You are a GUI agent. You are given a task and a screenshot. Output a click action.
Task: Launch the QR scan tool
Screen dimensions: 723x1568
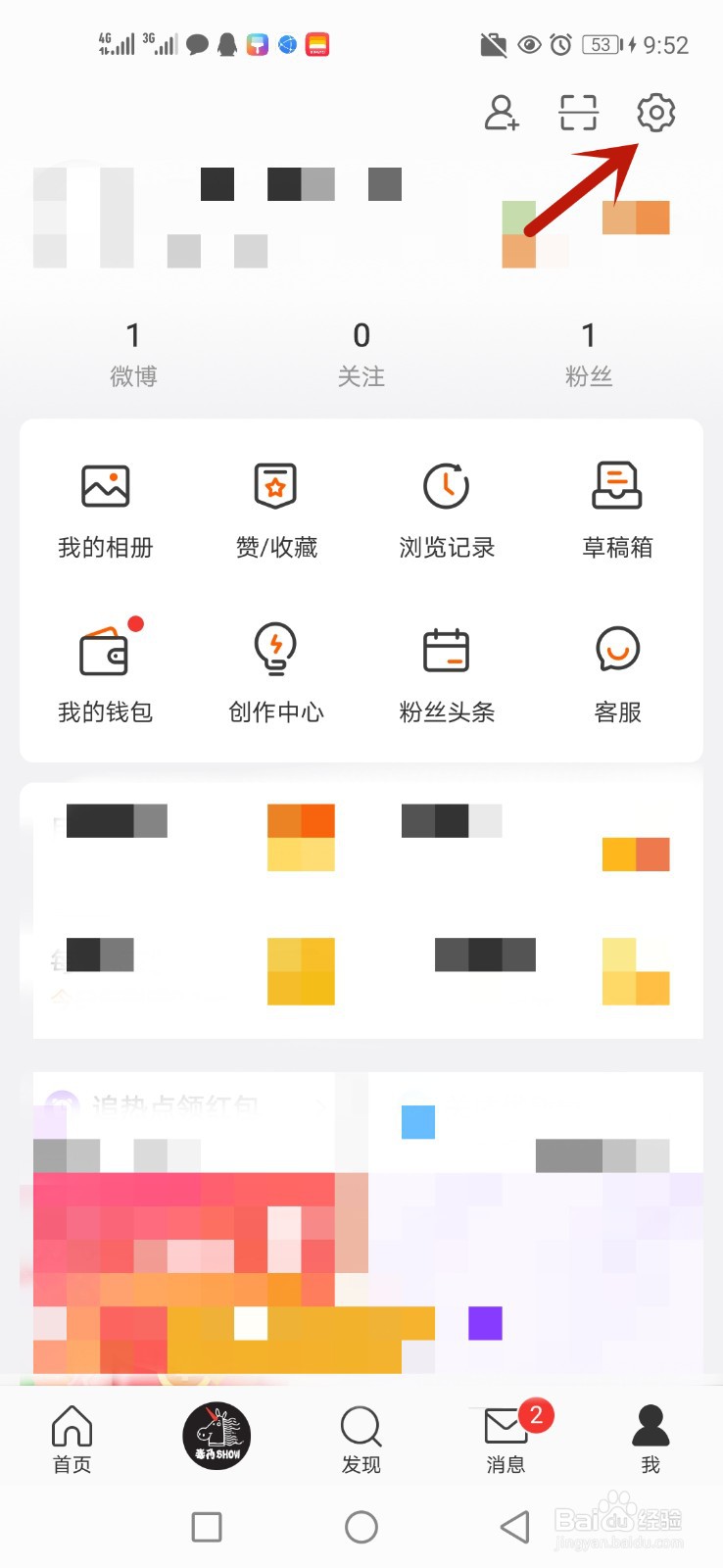point(577,113)
